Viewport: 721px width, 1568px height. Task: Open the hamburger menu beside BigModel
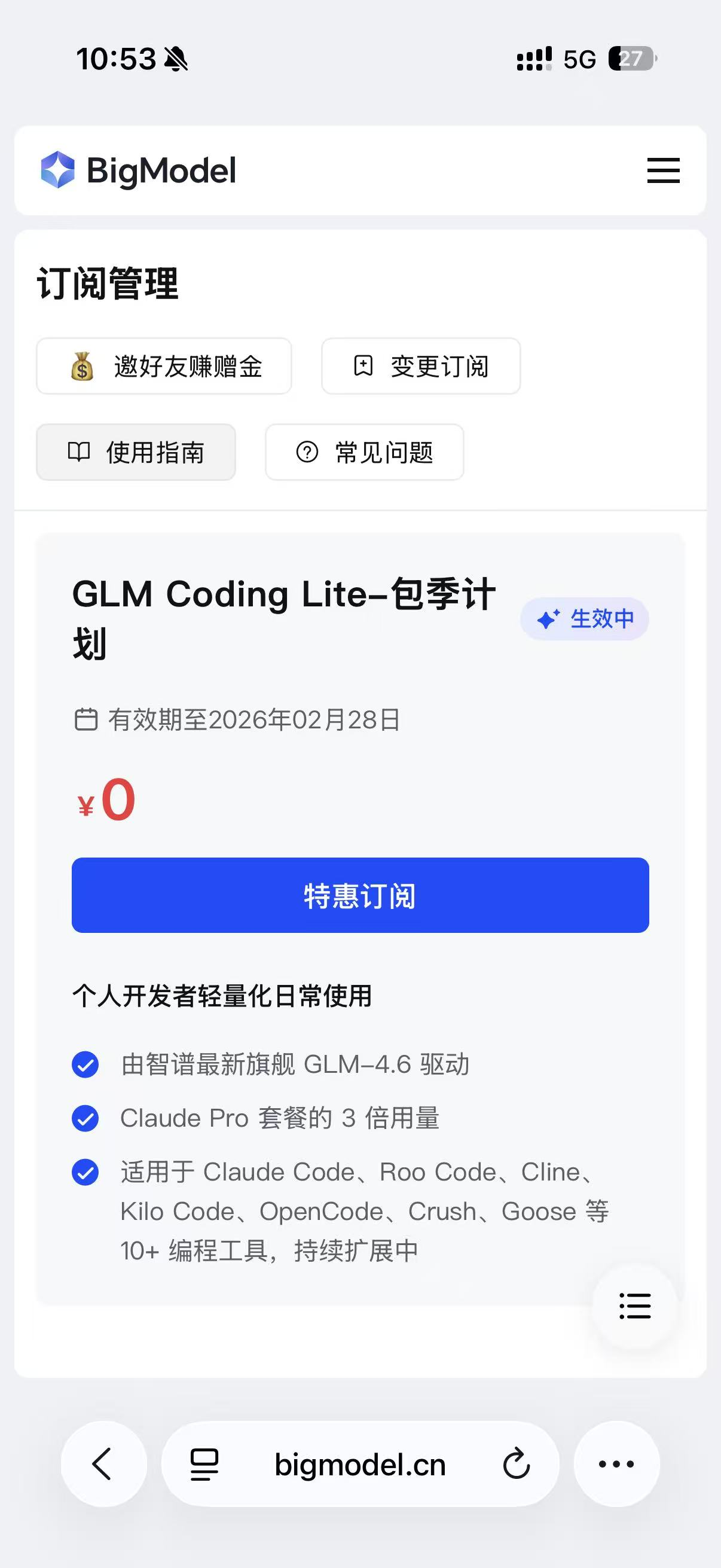[662, 170]
